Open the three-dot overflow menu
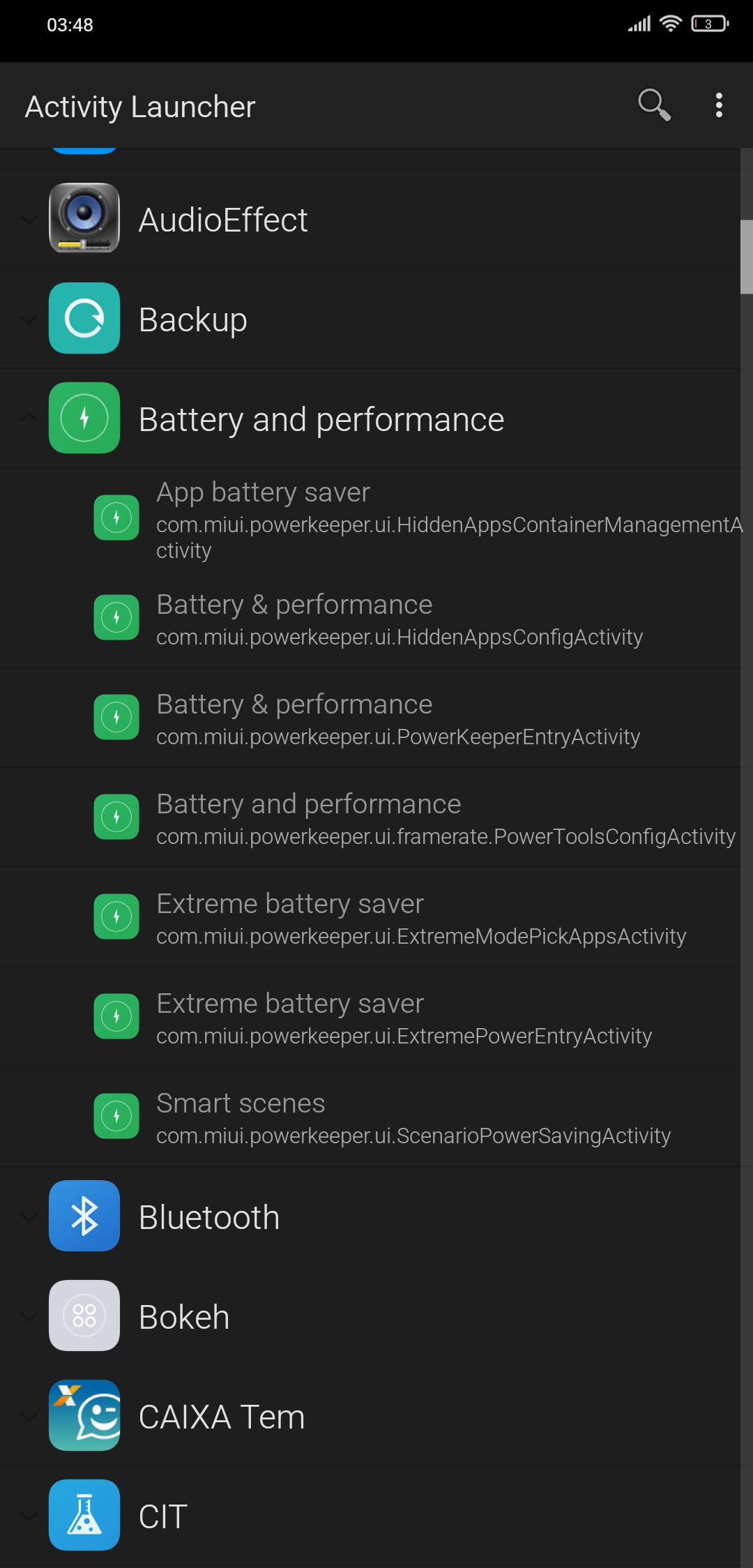 tap(719, 105)
